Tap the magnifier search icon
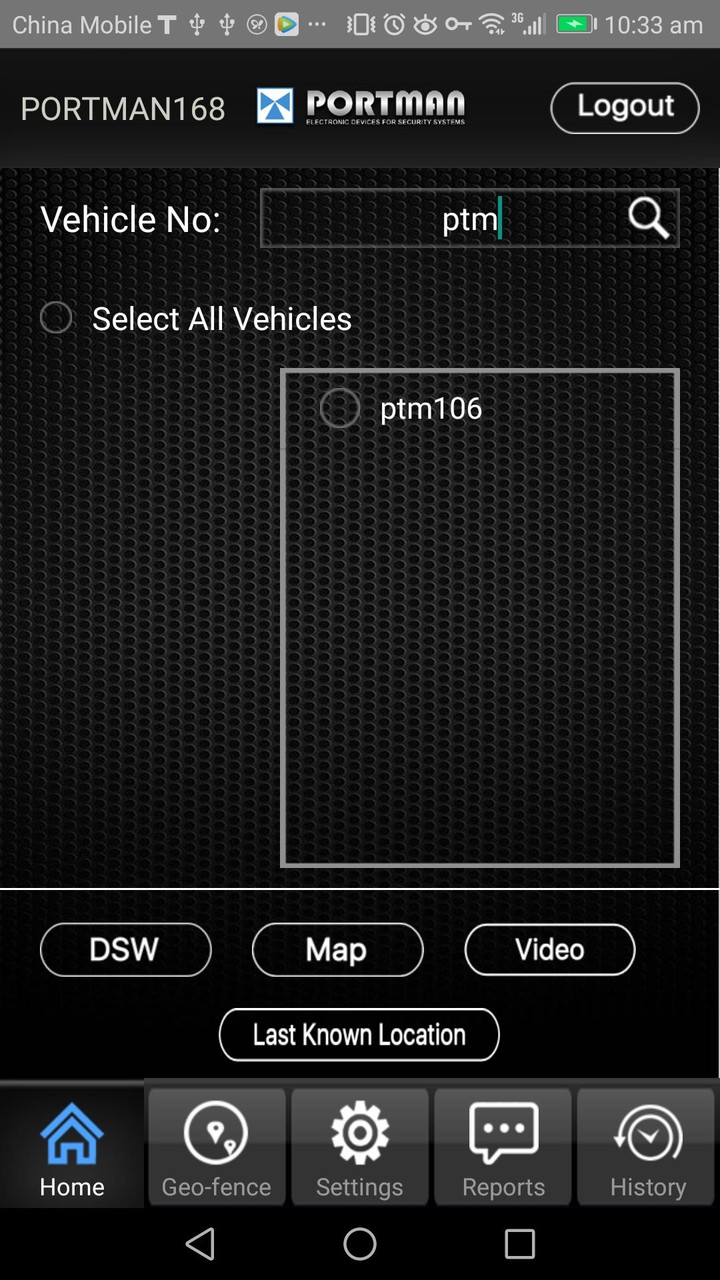This screenshot has width=720, height=1280. pos(648,218)
